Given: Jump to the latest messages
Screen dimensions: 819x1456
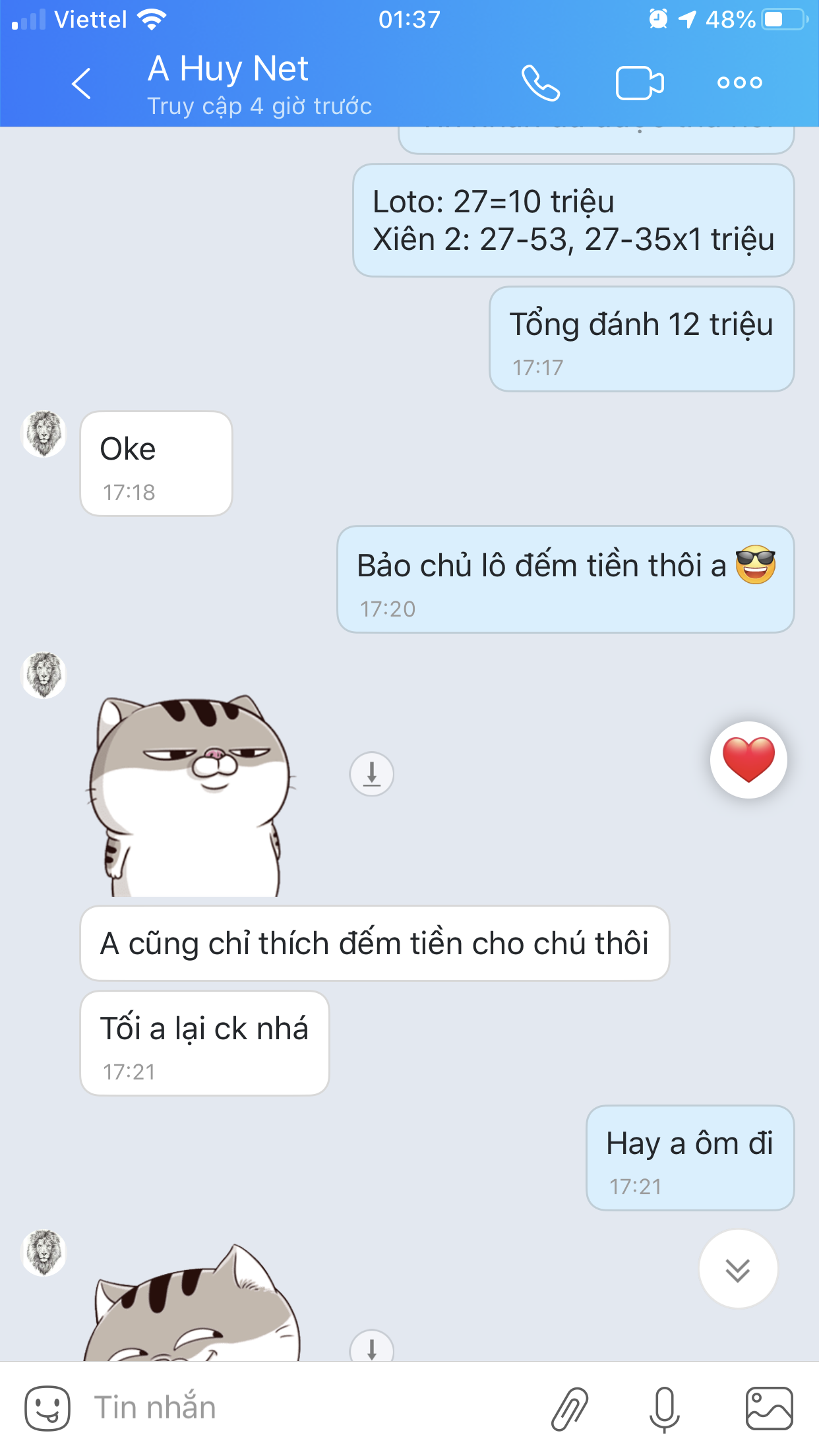Looking at the screenshot, I should point(737,1269).
